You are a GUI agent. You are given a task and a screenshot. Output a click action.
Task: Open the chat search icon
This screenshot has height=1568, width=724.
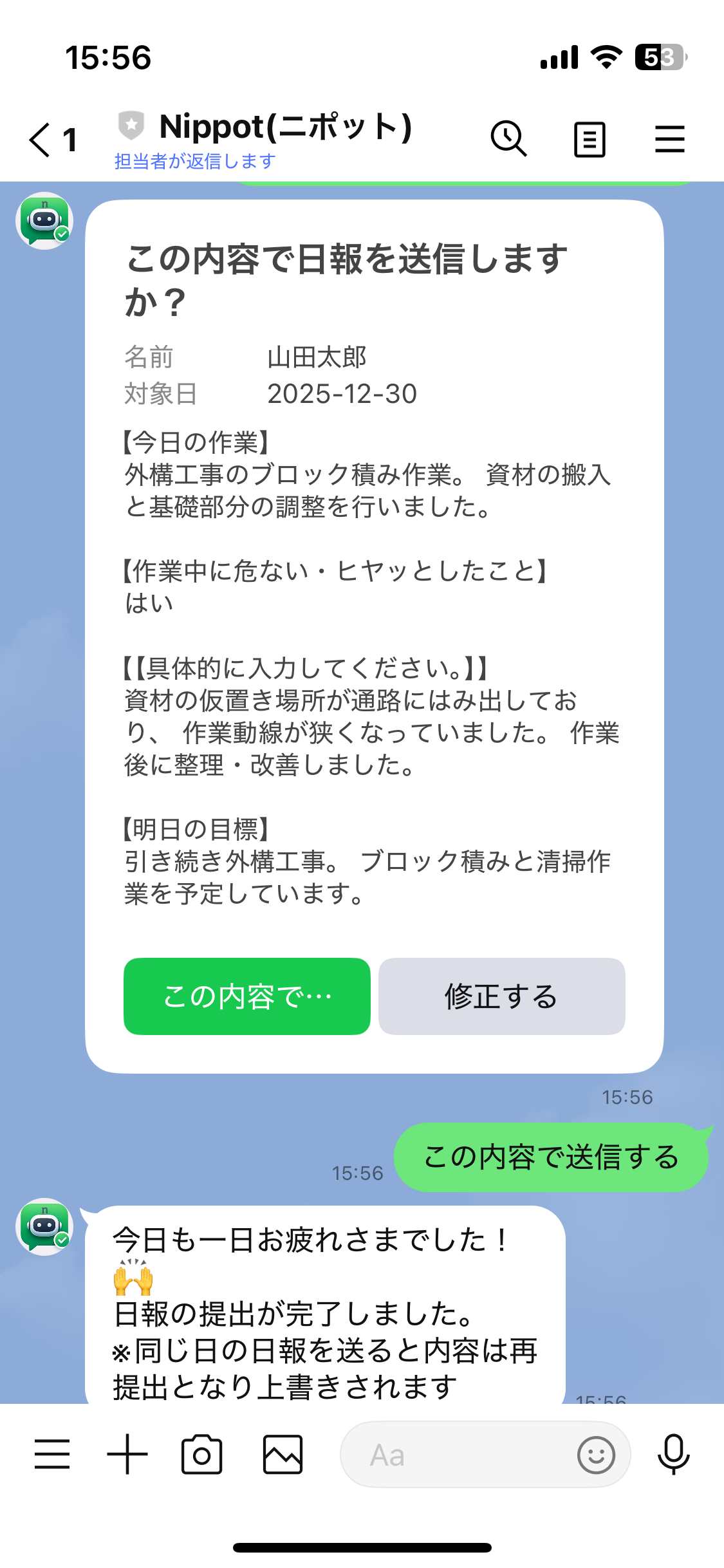[509, 137]
